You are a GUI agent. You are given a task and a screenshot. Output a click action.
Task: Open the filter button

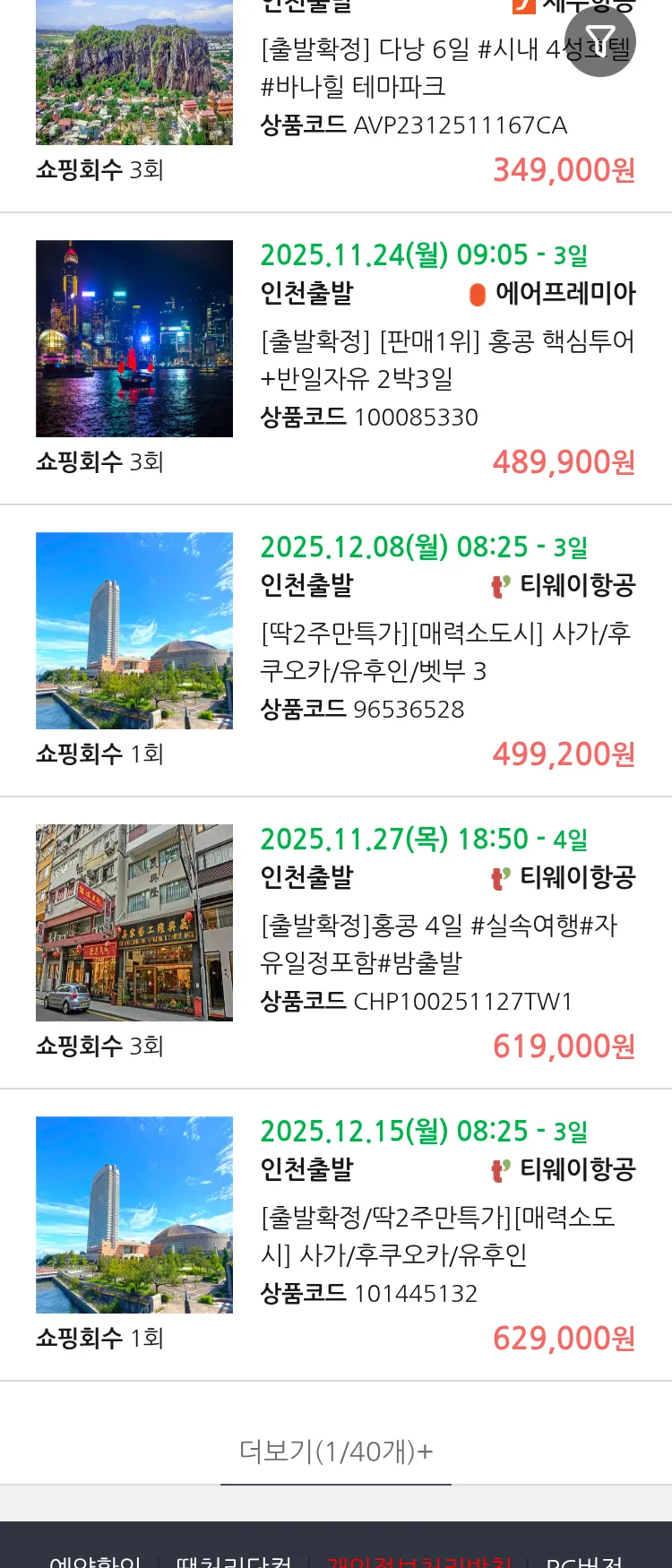(599, 41)
